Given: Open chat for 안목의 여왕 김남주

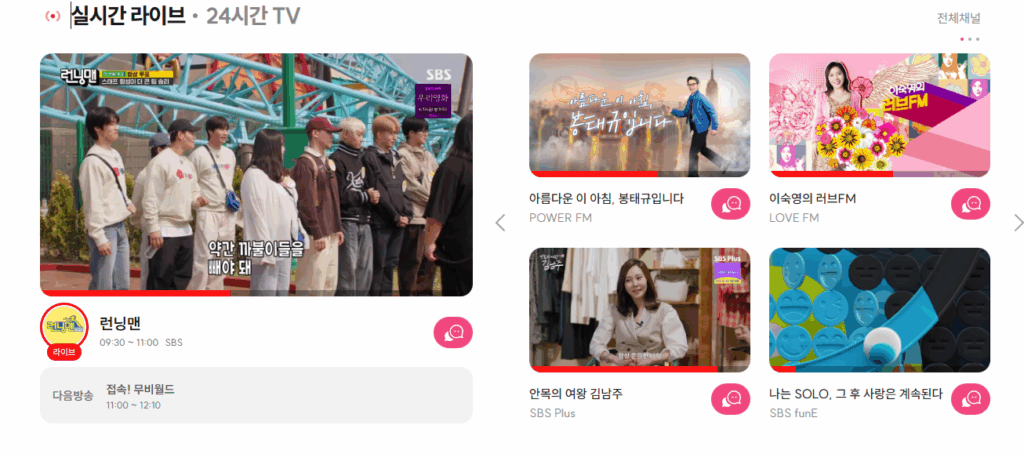Looking at the screenshot, I should click(x=730, y=398).
